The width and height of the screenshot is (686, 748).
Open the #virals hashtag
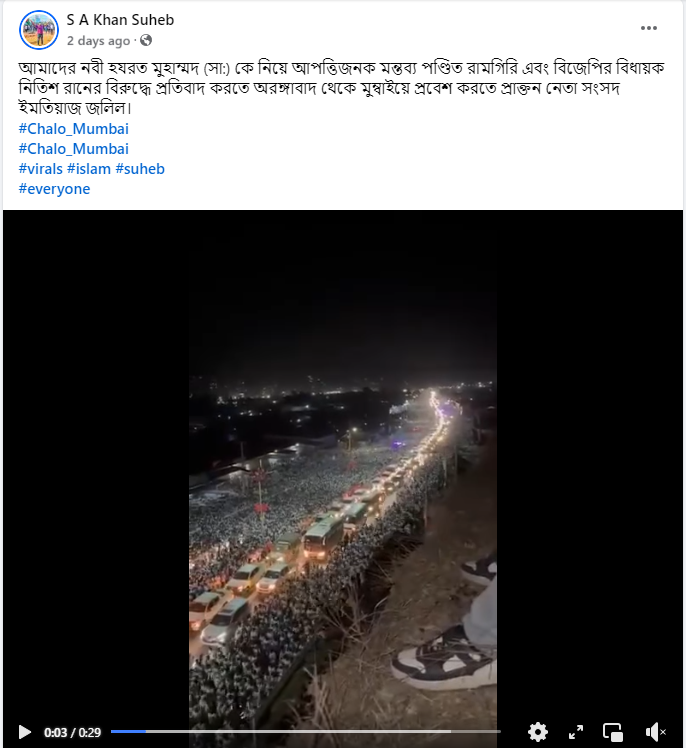(40, 169)
